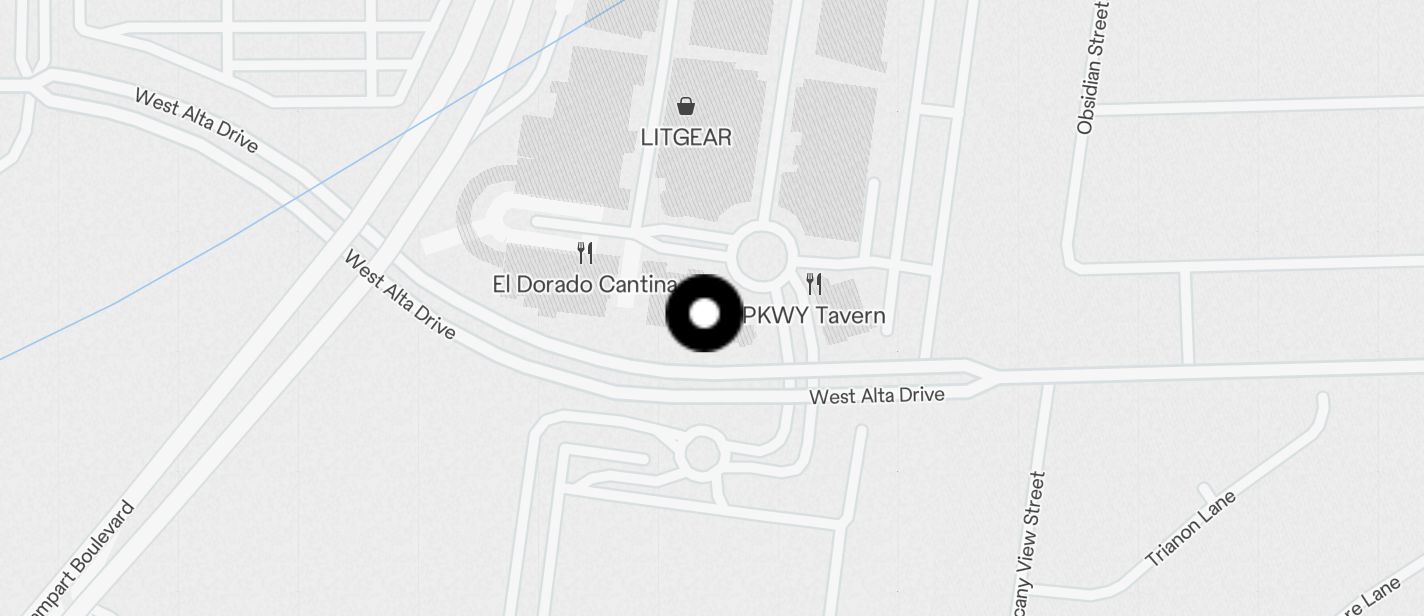Image resolution: width=1424 pixels, height=616 pixels.
Task: Select the El Dorado Cantina restaurant marker
Action: point(585,253)
